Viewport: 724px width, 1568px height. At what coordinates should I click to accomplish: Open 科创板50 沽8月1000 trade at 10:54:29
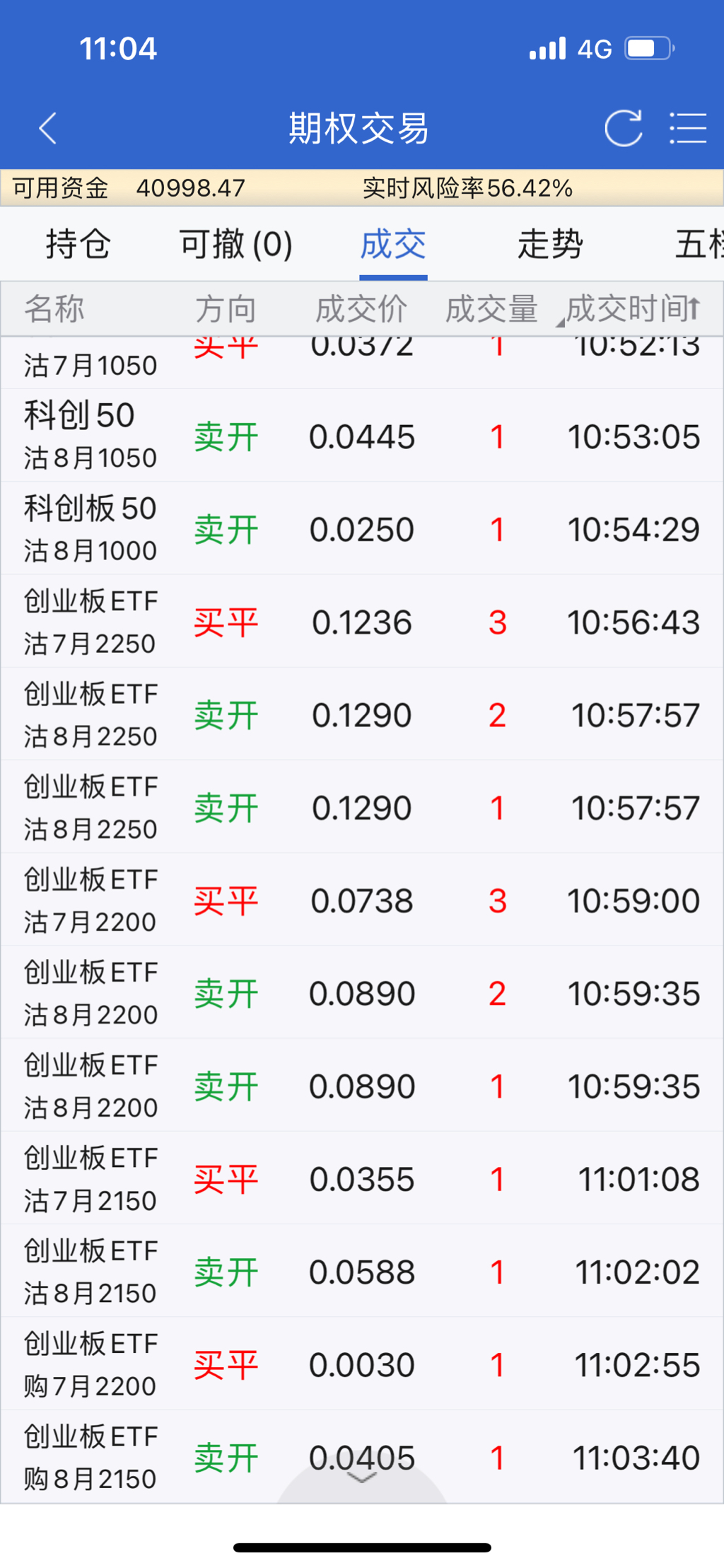pyautogui.click(x=362, y=529)
